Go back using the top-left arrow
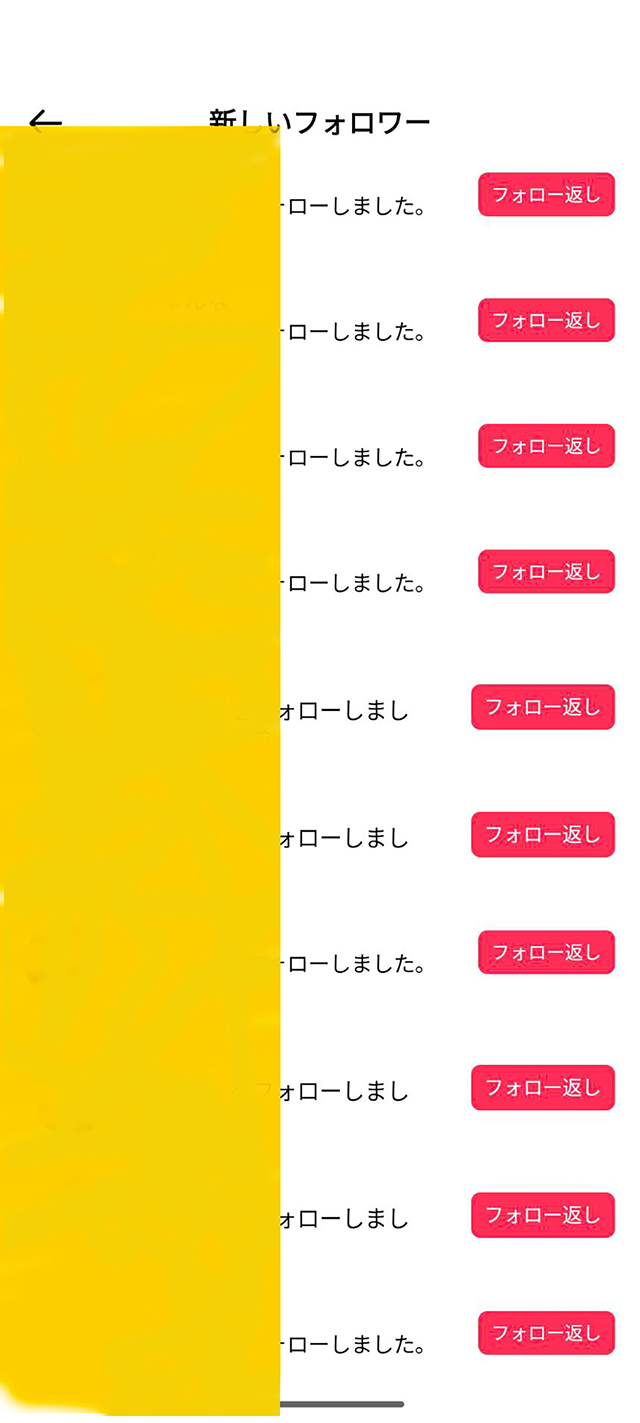640x1423 pixels. click(x=45, y=122)
